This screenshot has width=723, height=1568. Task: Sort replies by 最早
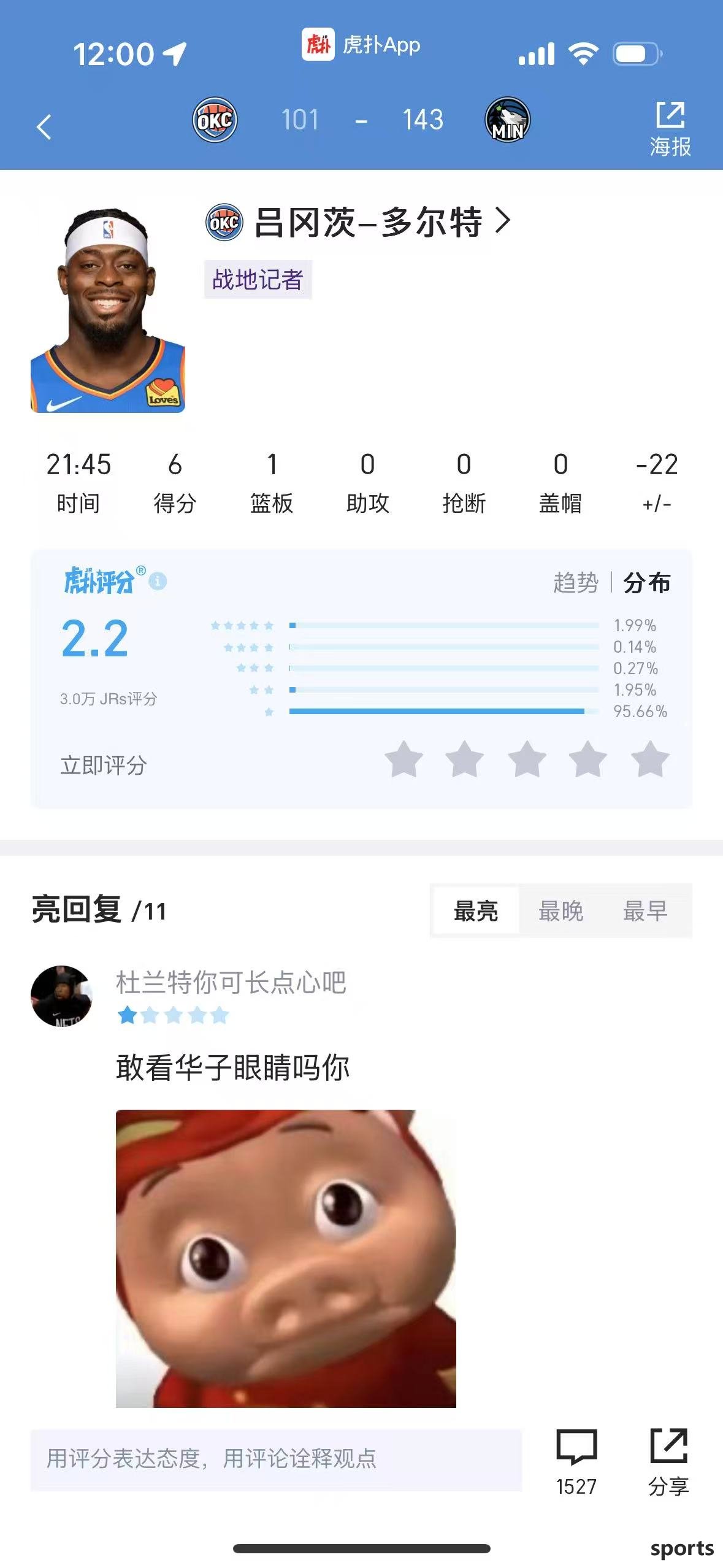tap(645, 911)
